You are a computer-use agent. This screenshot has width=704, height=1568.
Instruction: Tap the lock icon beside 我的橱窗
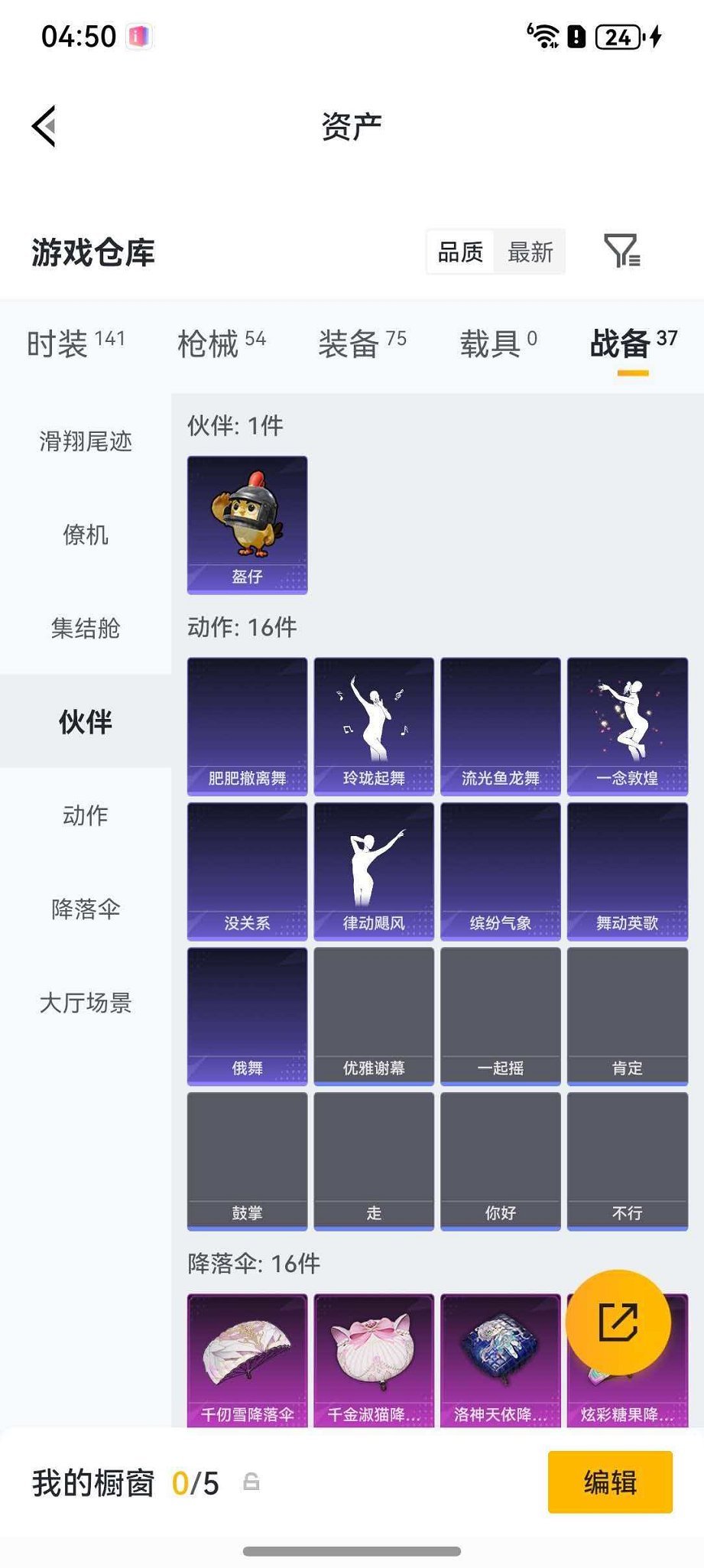point(252,1482)
